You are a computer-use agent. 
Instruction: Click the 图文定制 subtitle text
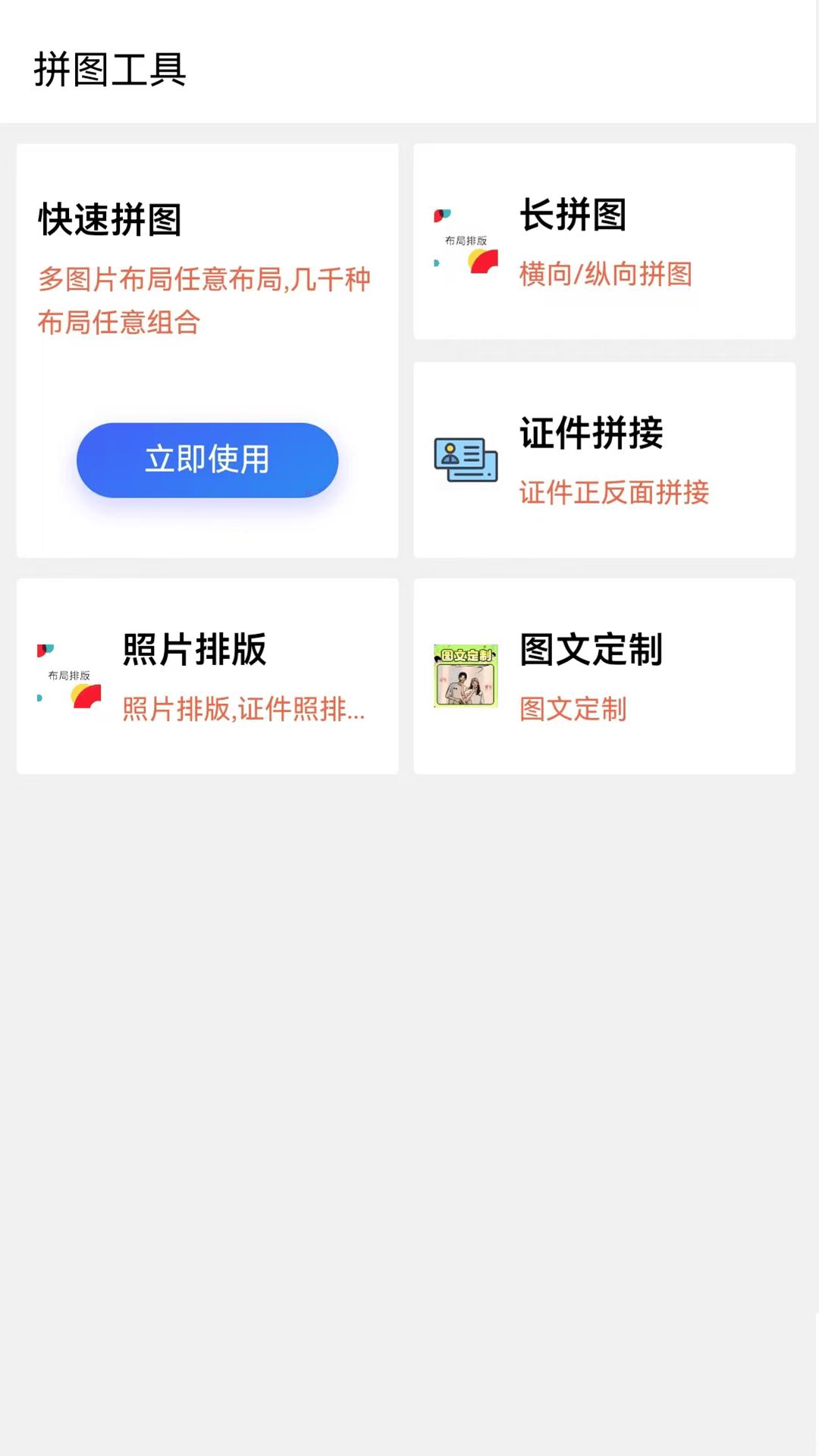pyautogui.click(x=572, y=711)
